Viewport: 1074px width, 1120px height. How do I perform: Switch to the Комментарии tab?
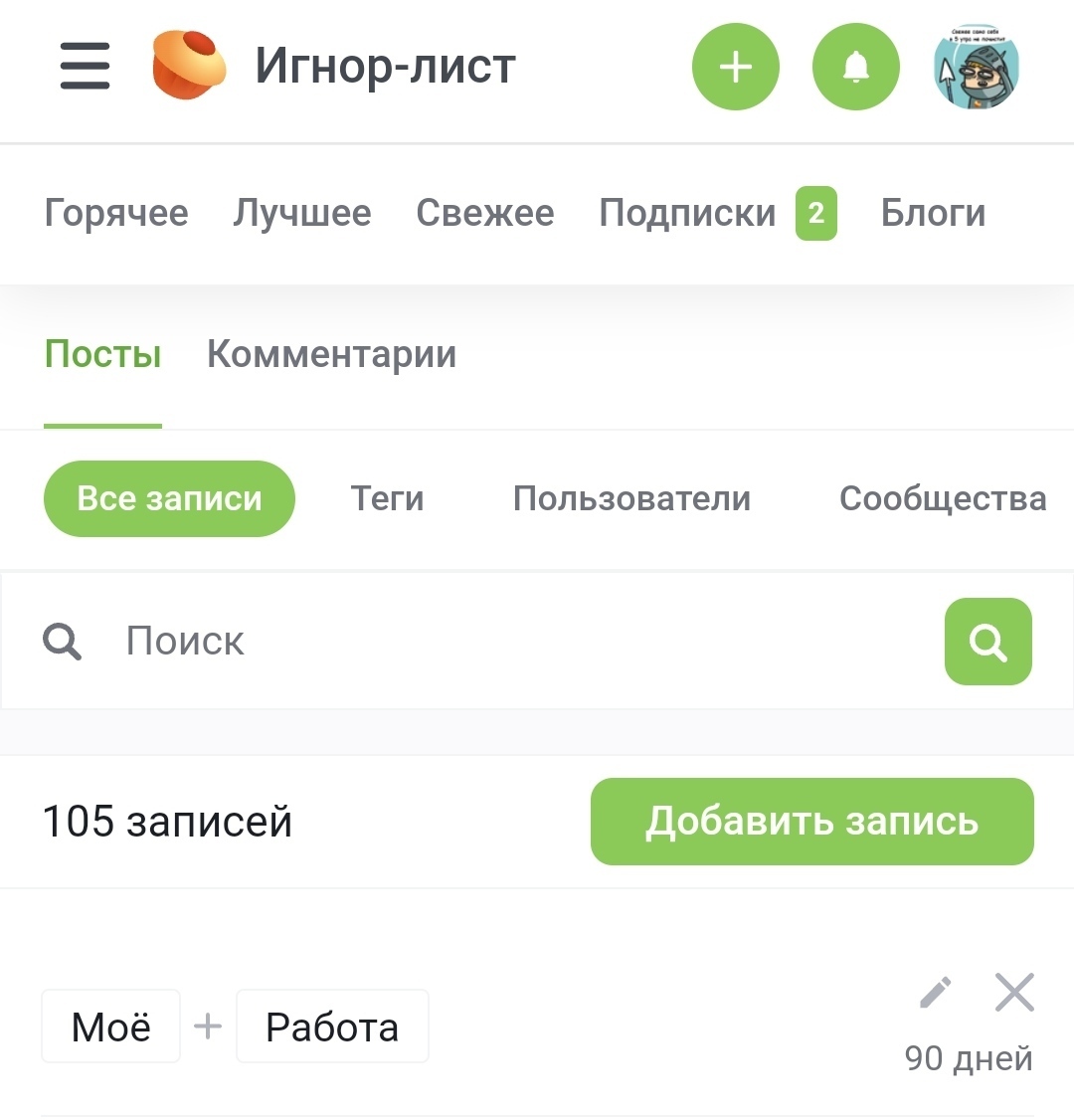point(332,354)
